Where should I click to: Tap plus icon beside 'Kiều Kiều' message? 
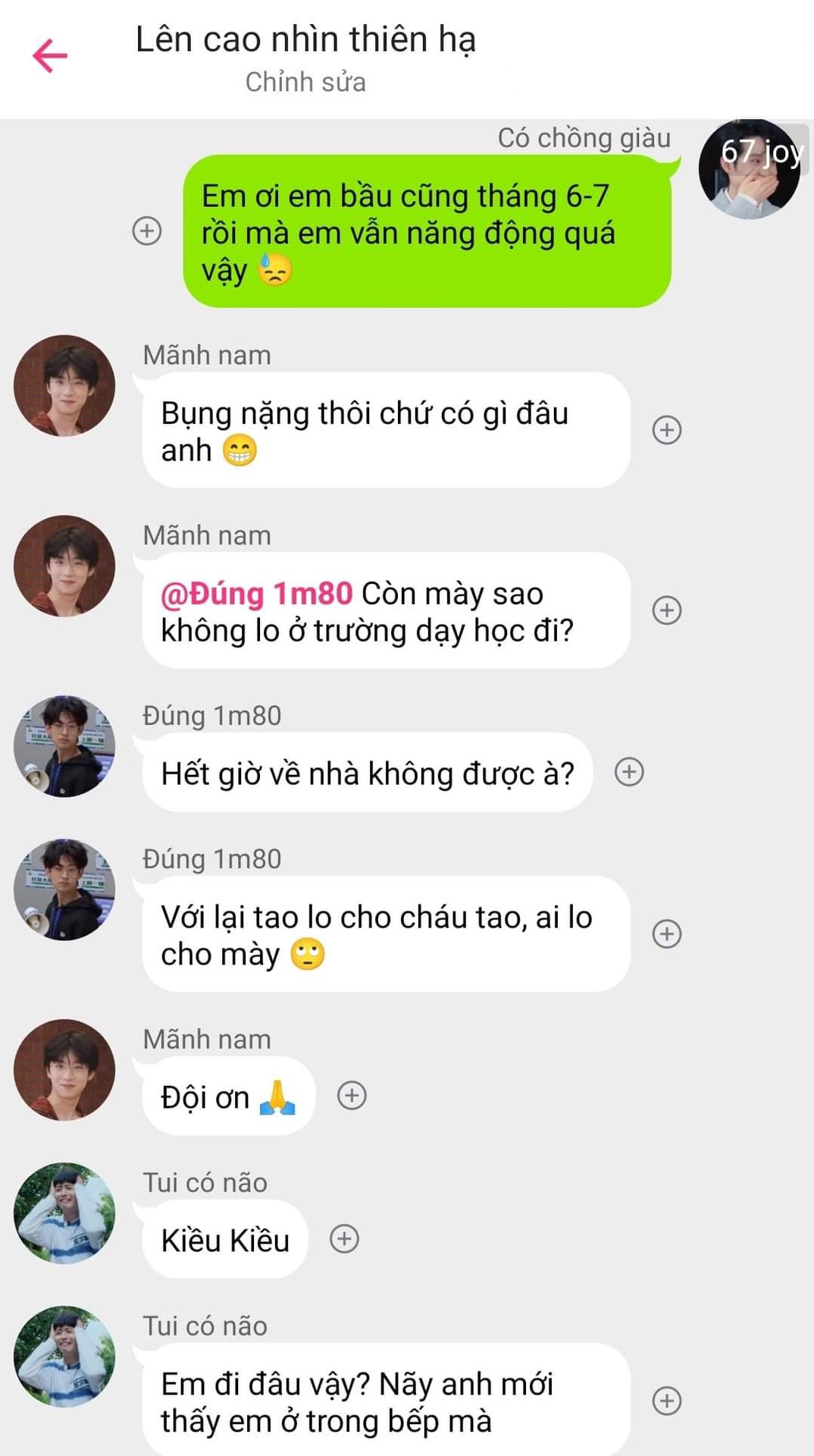tap(344, 1239)
